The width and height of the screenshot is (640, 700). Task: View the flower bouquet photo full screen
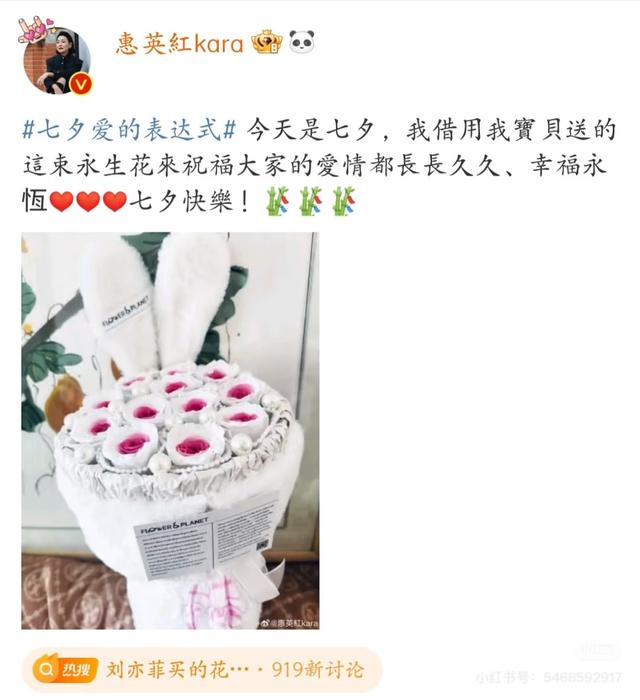pyautogui.click(x=170, y=430)
